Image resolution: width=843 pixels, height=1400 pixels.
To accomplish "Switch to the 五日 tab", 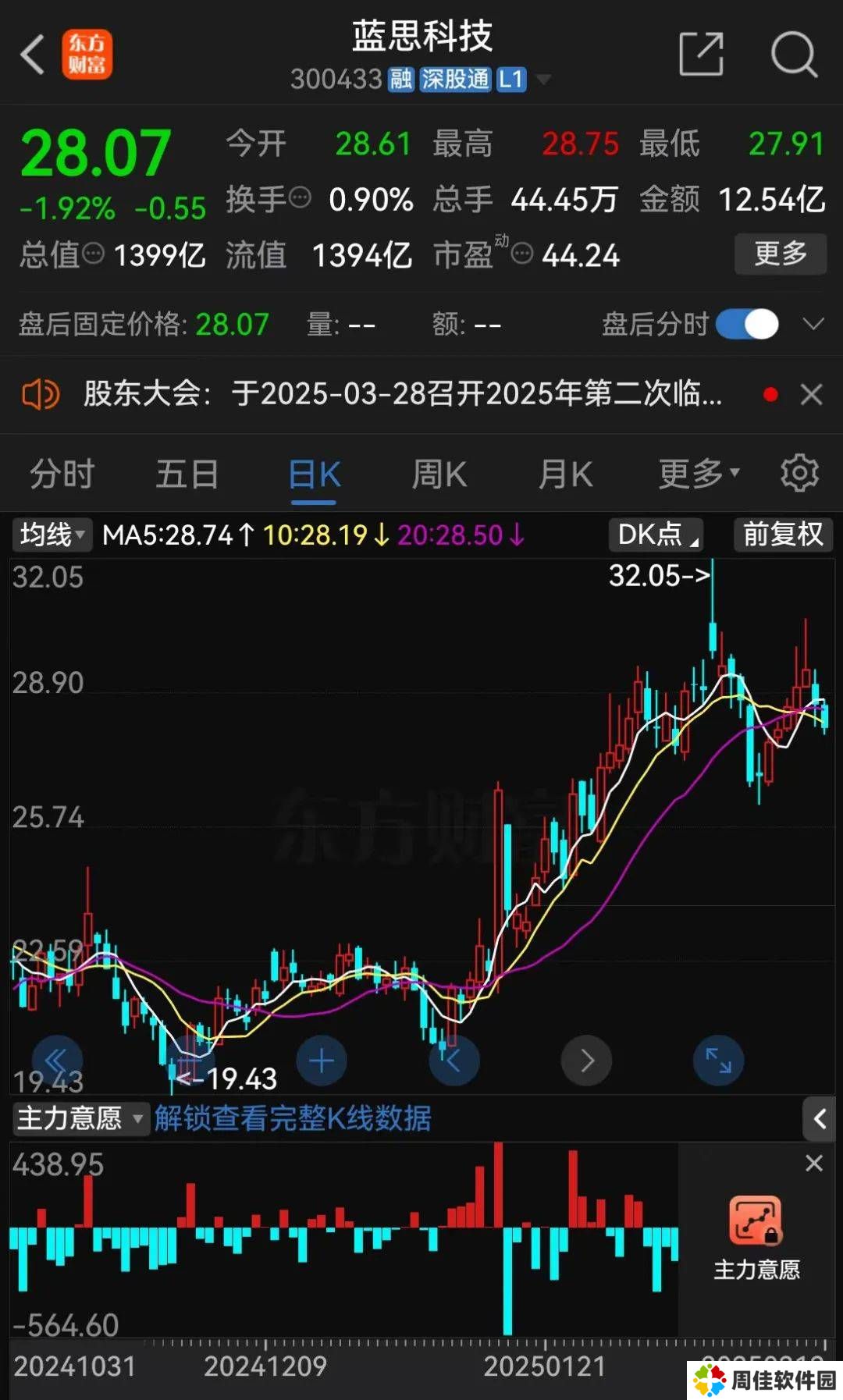I will tap(187, 474).
